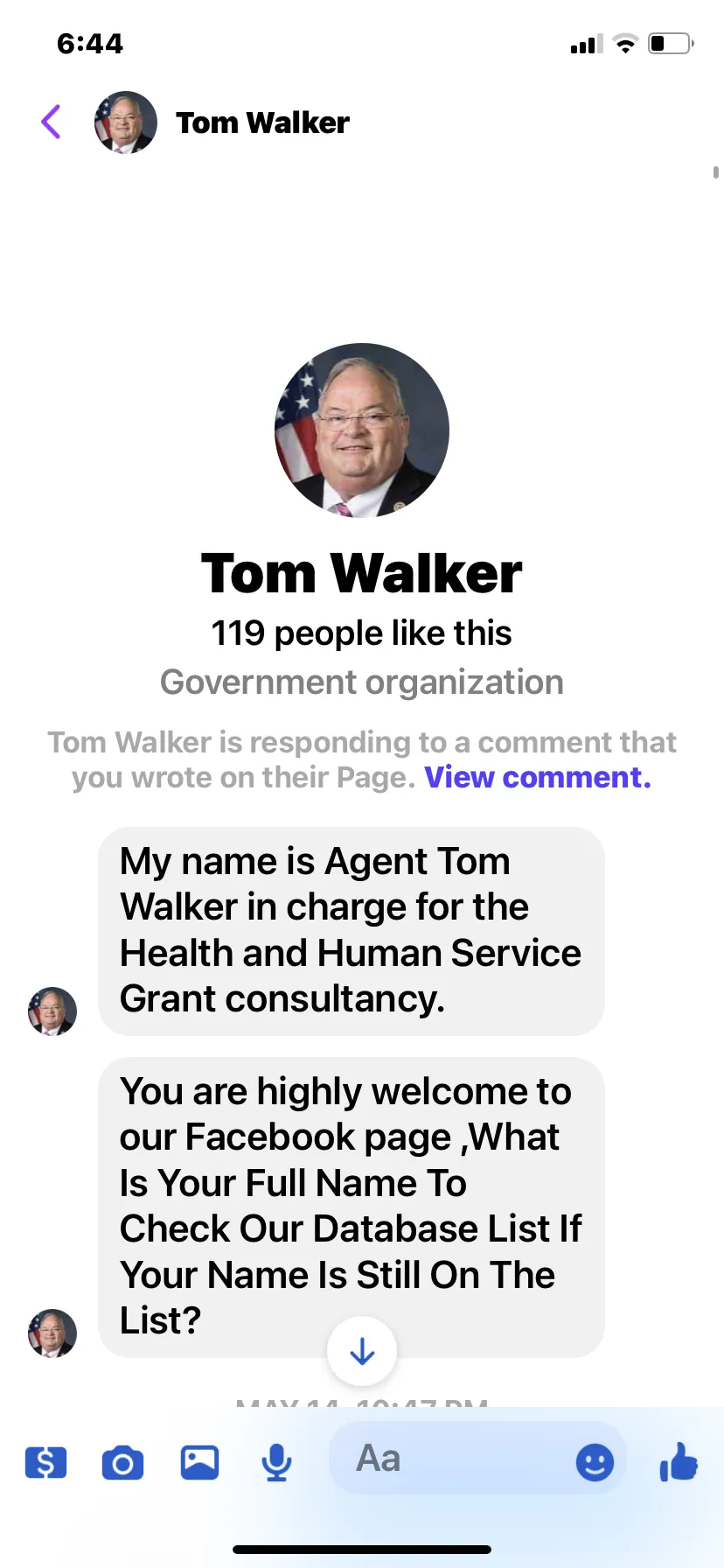Open the emoji picker smiley

(595, 1462)
